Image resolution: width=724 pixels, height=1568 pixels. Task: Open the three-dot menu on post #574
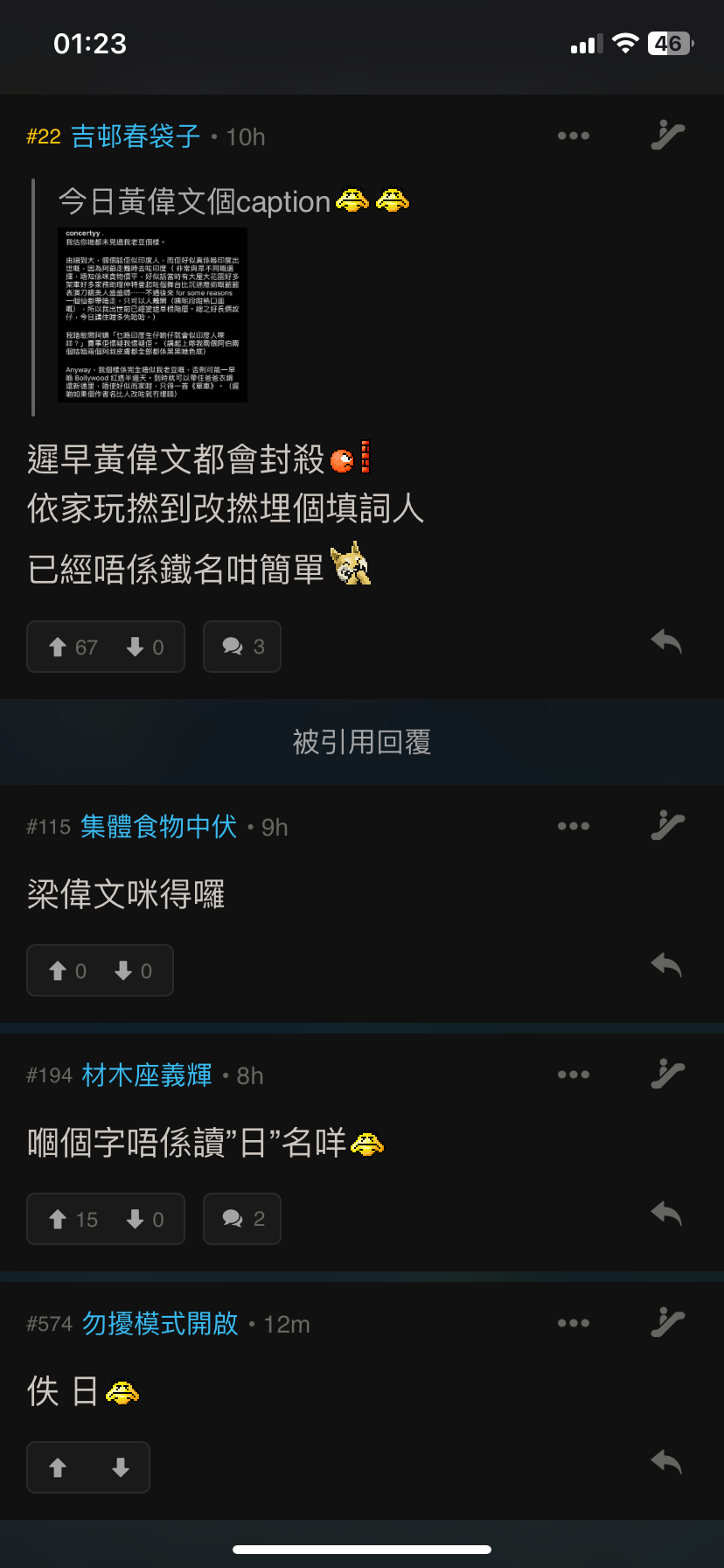(573, 1323)
